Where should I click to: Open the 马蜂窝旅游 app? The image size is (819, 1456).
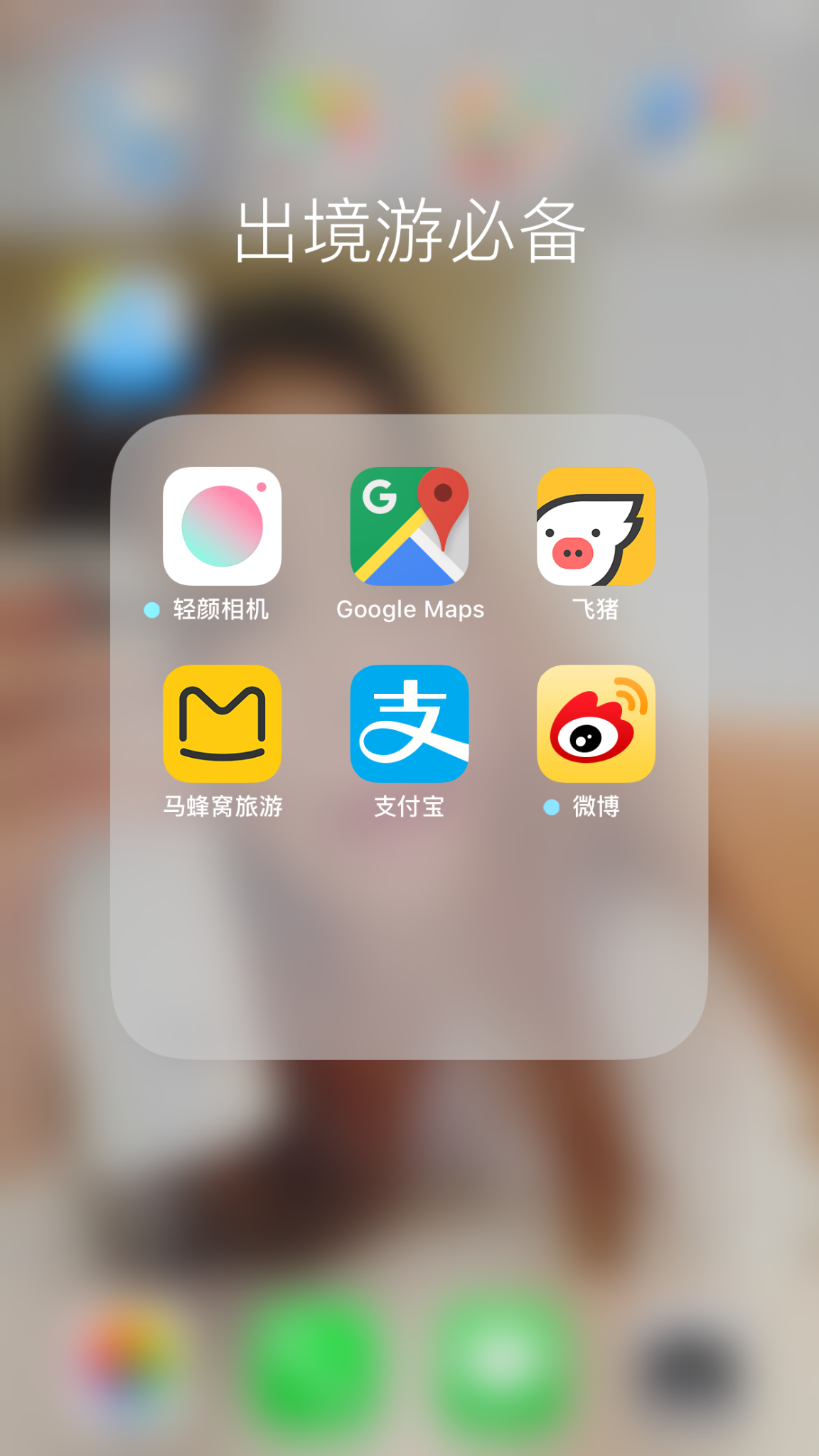[x=222, y=724]
